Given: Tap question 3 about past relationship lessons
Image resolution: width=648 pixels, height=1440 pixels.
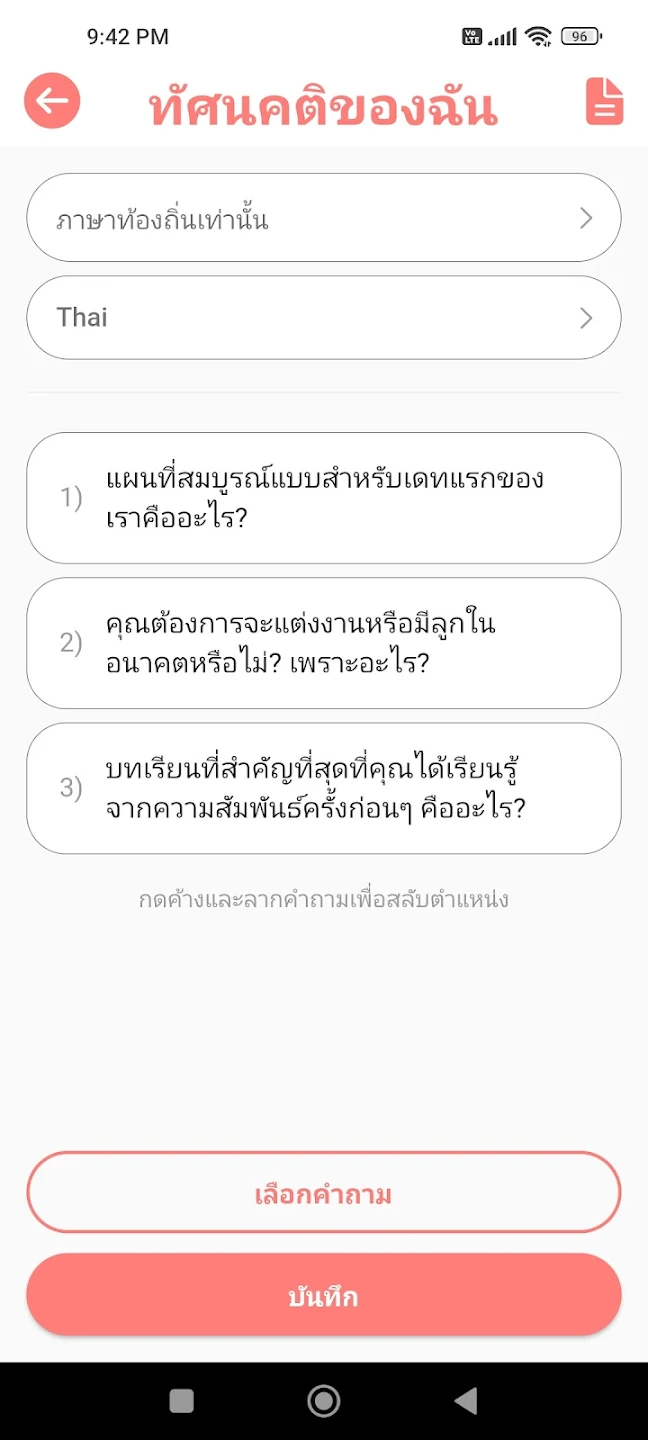Looking at the screenshot, I should [x=324, y=788].
